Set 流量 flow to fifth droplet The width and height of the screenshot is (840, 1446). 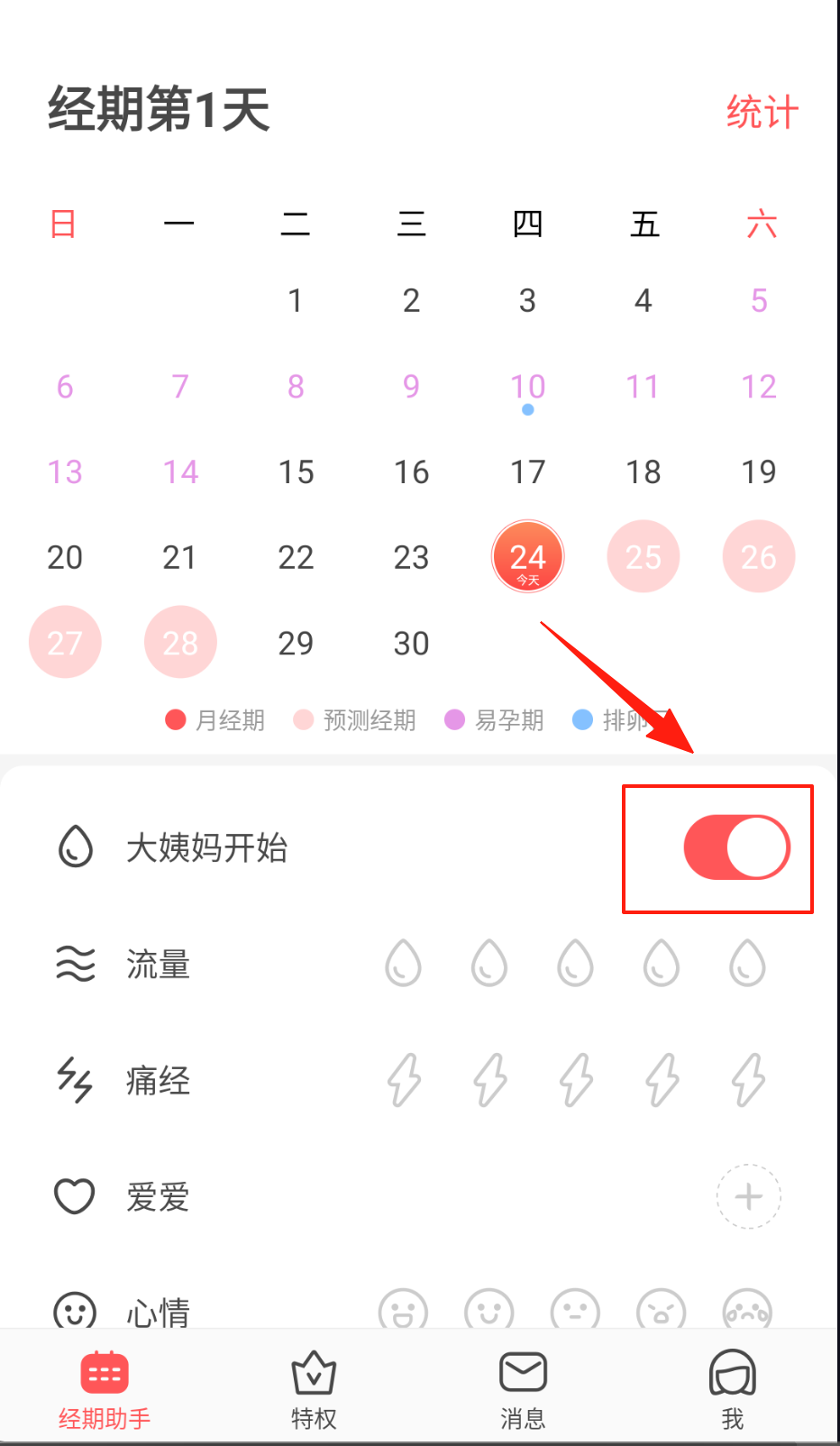point(747,964)
